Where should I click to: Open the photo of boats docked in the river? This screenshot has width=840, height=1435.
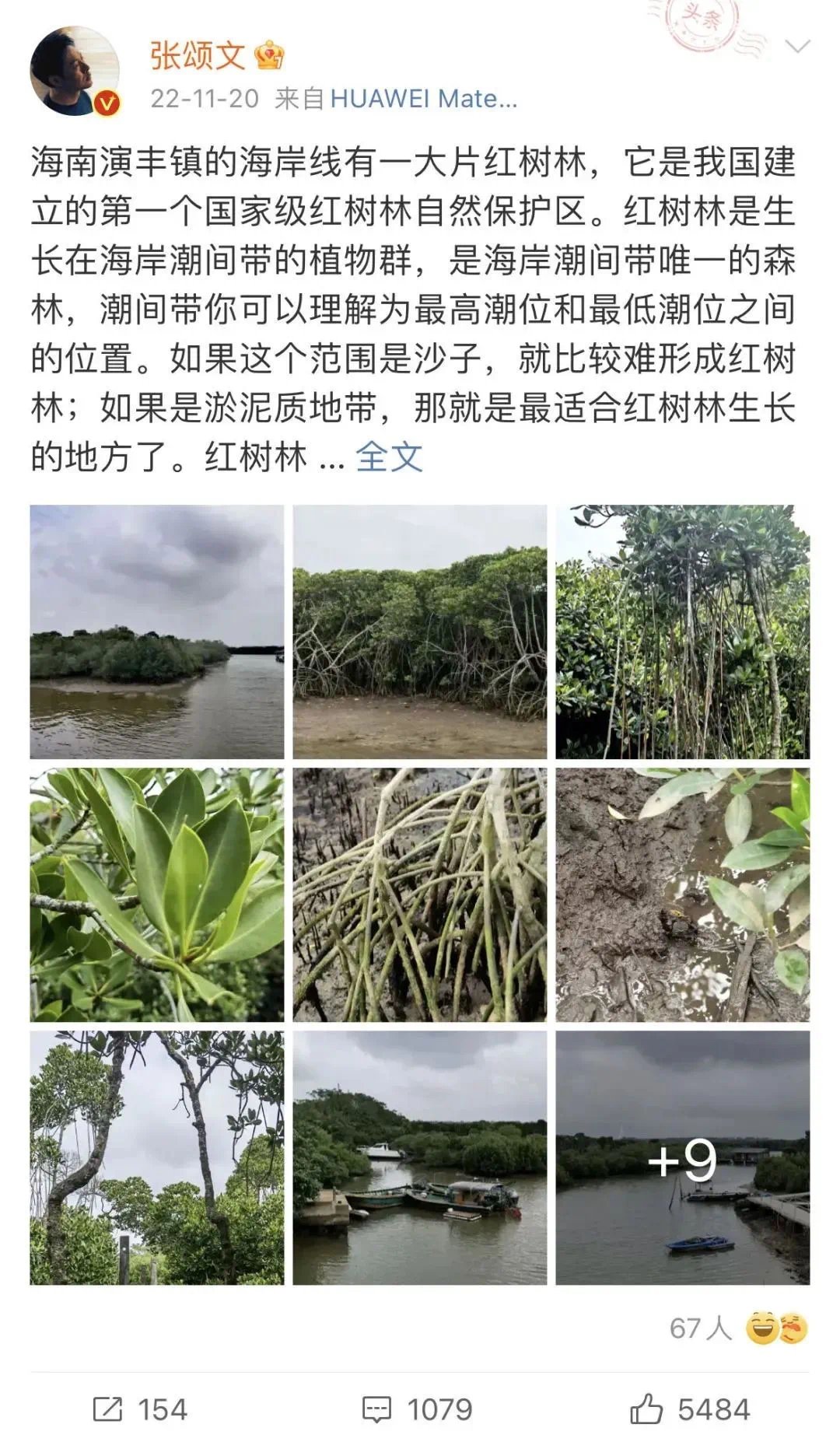420,1157
